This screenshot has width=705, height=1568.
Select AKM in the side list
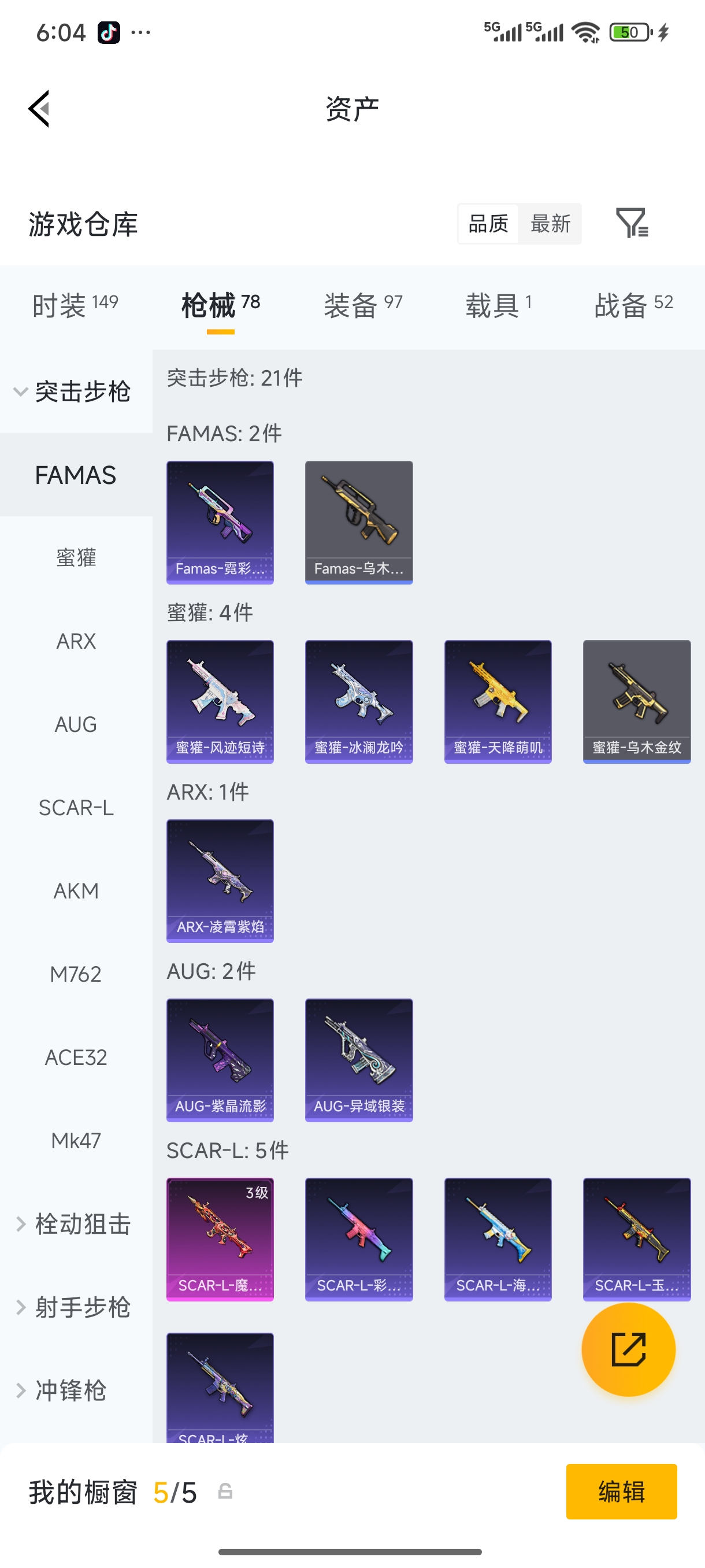76,890
